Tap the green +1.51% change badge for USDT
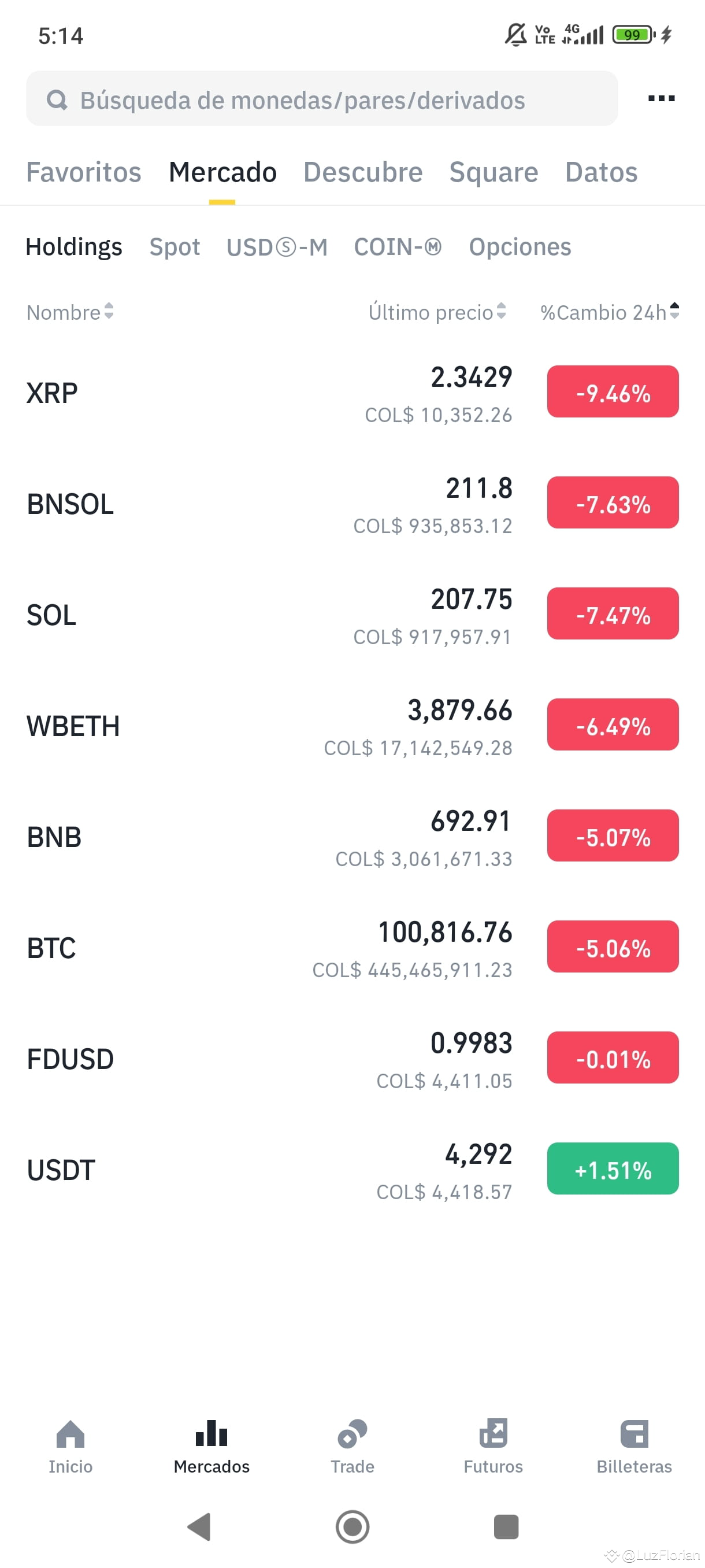Viewport: 705px width, 1568px height. [613, 1168]
